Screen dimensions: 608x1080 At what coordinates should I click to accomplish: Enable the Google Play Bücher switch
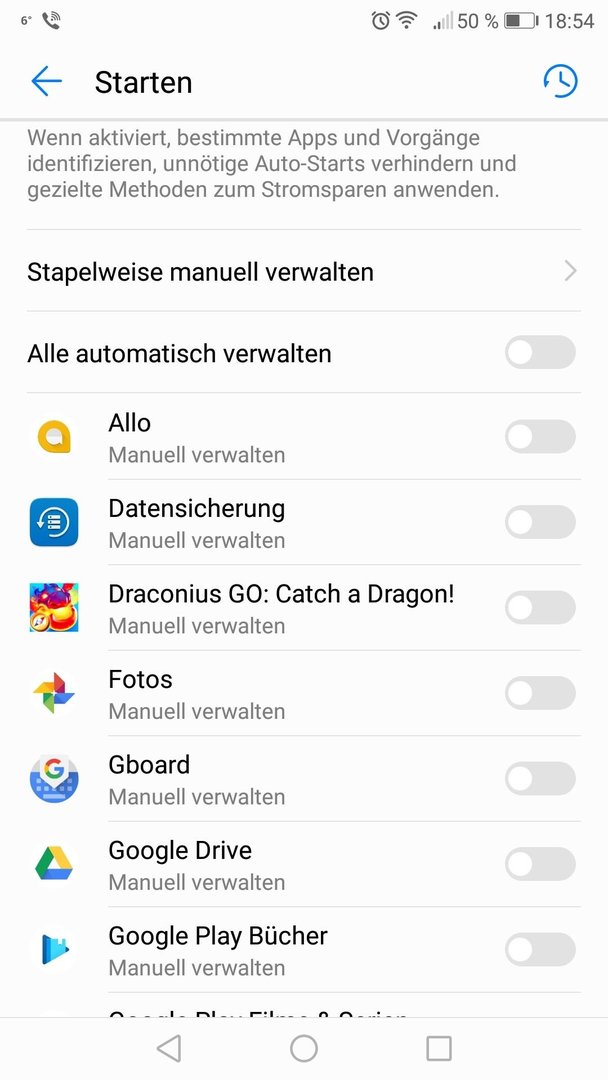coord(540,950)
